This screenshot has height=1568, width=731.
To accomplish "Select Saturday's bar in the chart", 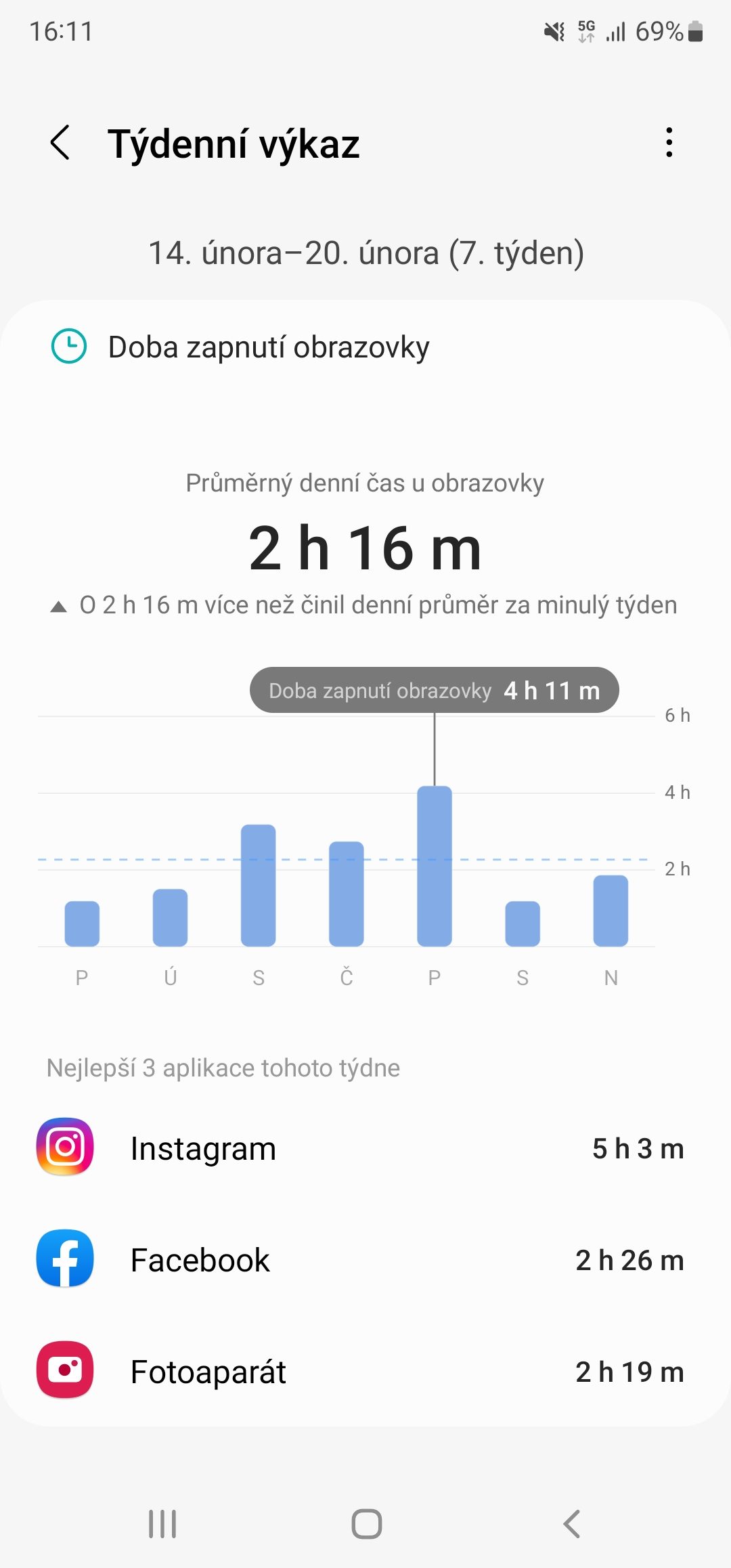I will (x=523, y=923).
